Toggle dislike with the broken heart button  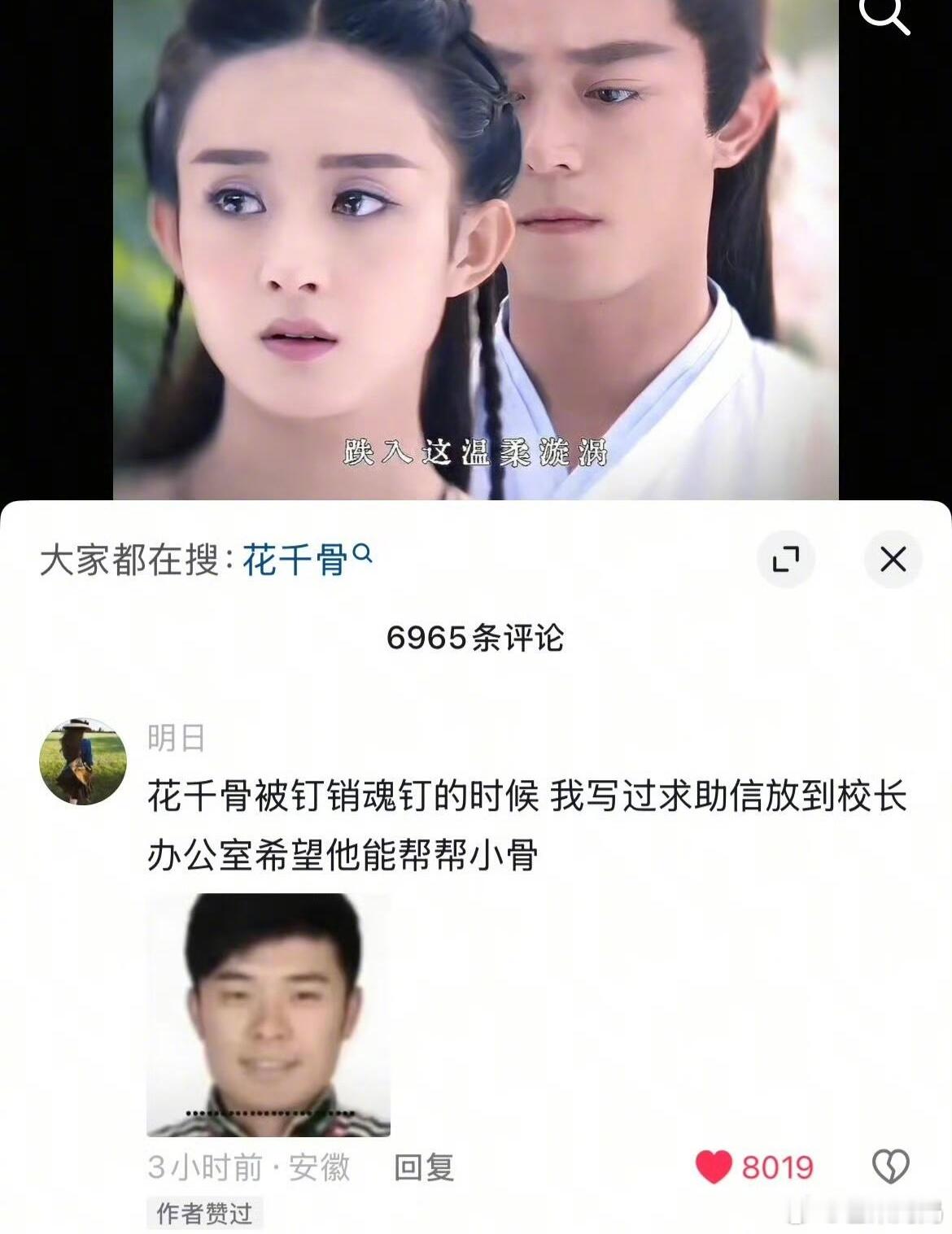(x=892, y=1165)
